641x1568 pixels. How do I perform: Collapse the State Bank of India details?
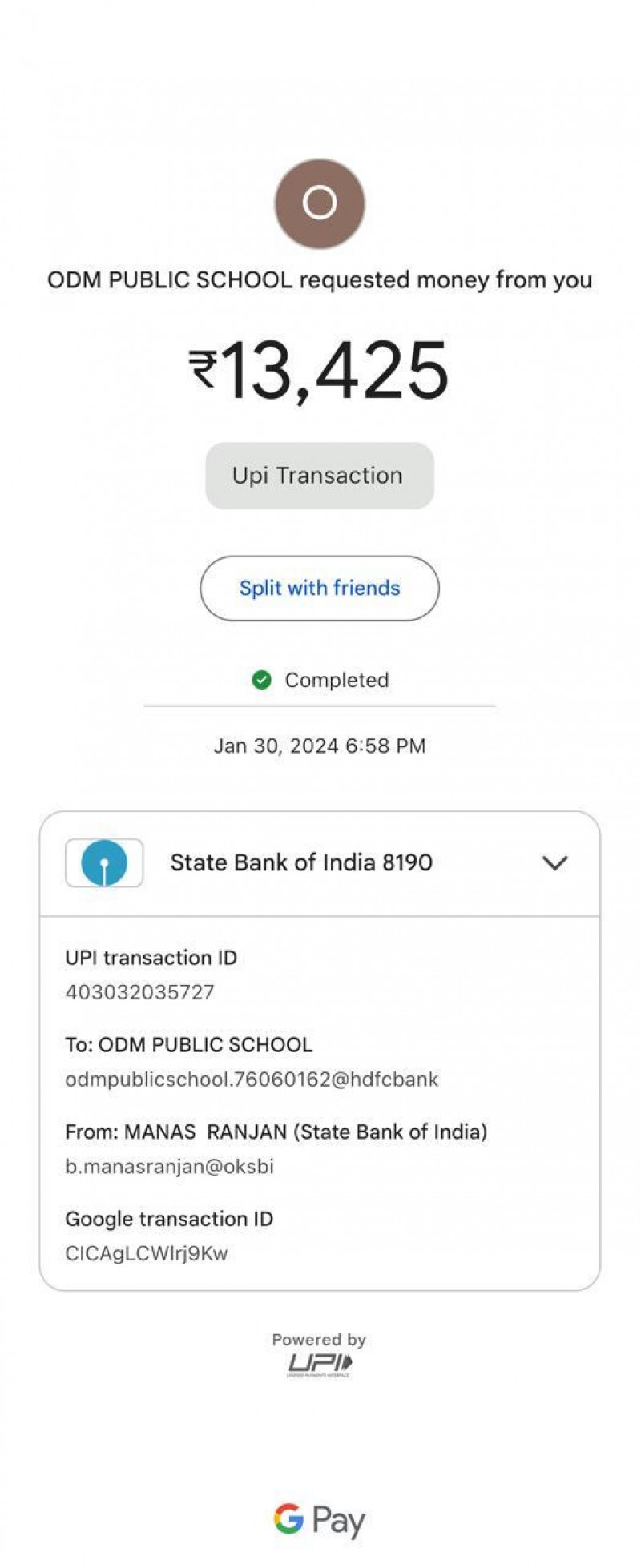click(554, 862)
